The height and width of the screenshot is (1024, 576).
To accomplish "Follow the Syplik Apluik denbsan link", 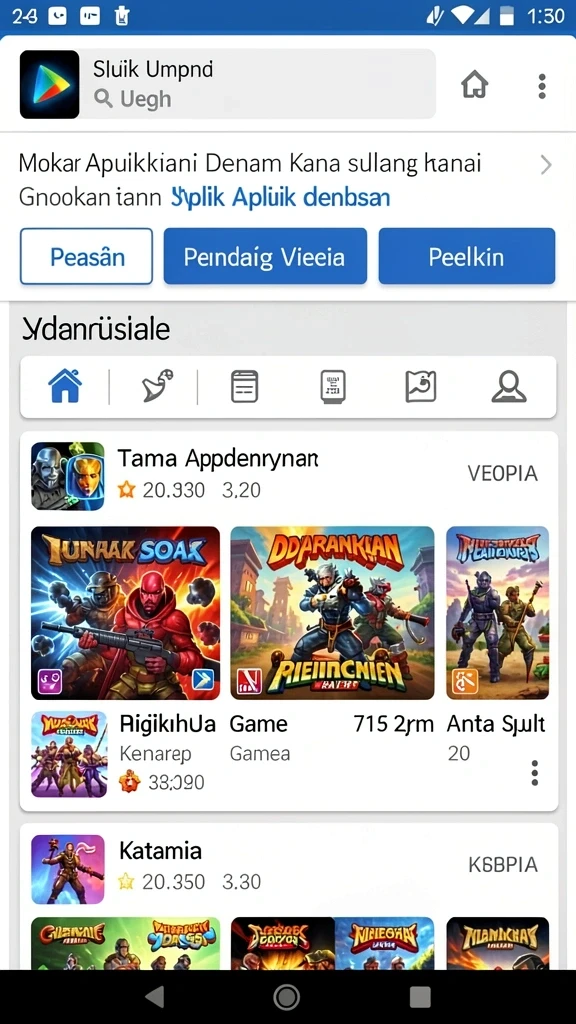I will pyautogui.click(x=280, y=197).
